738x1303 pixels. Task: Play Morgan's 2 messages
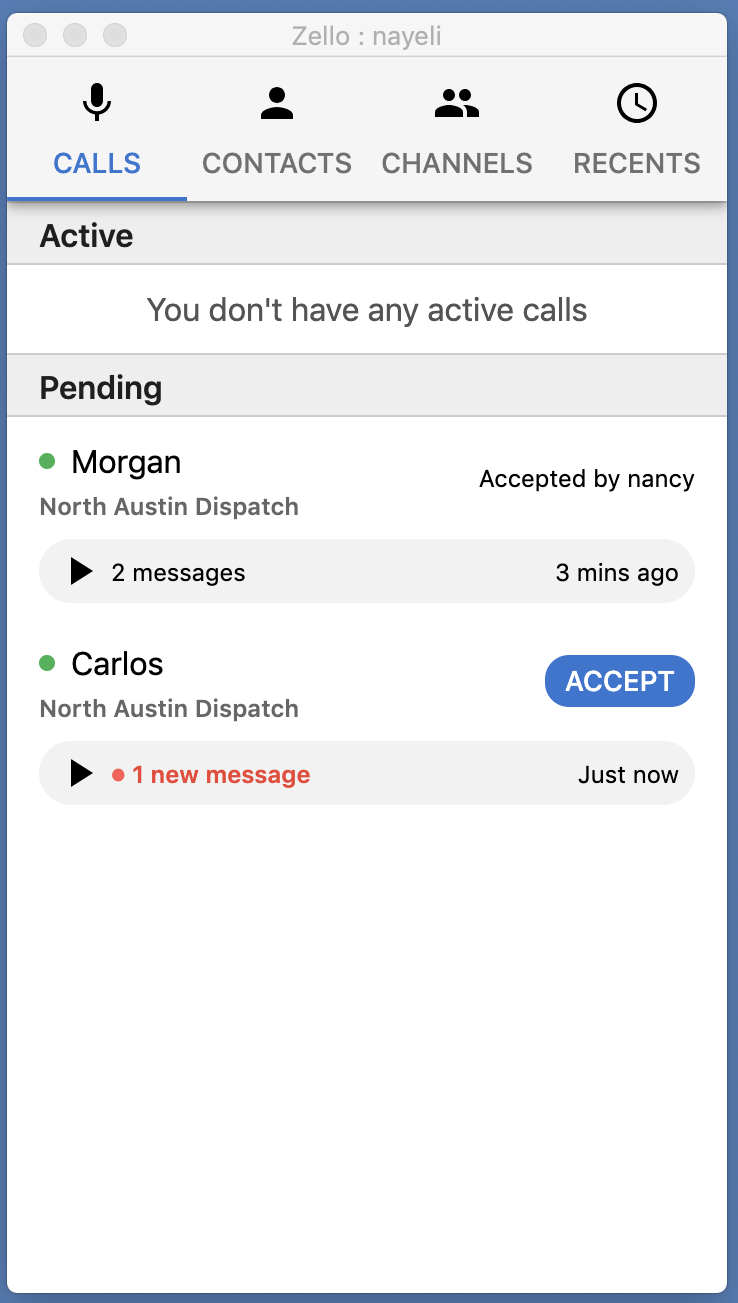[x=82, y=572]
